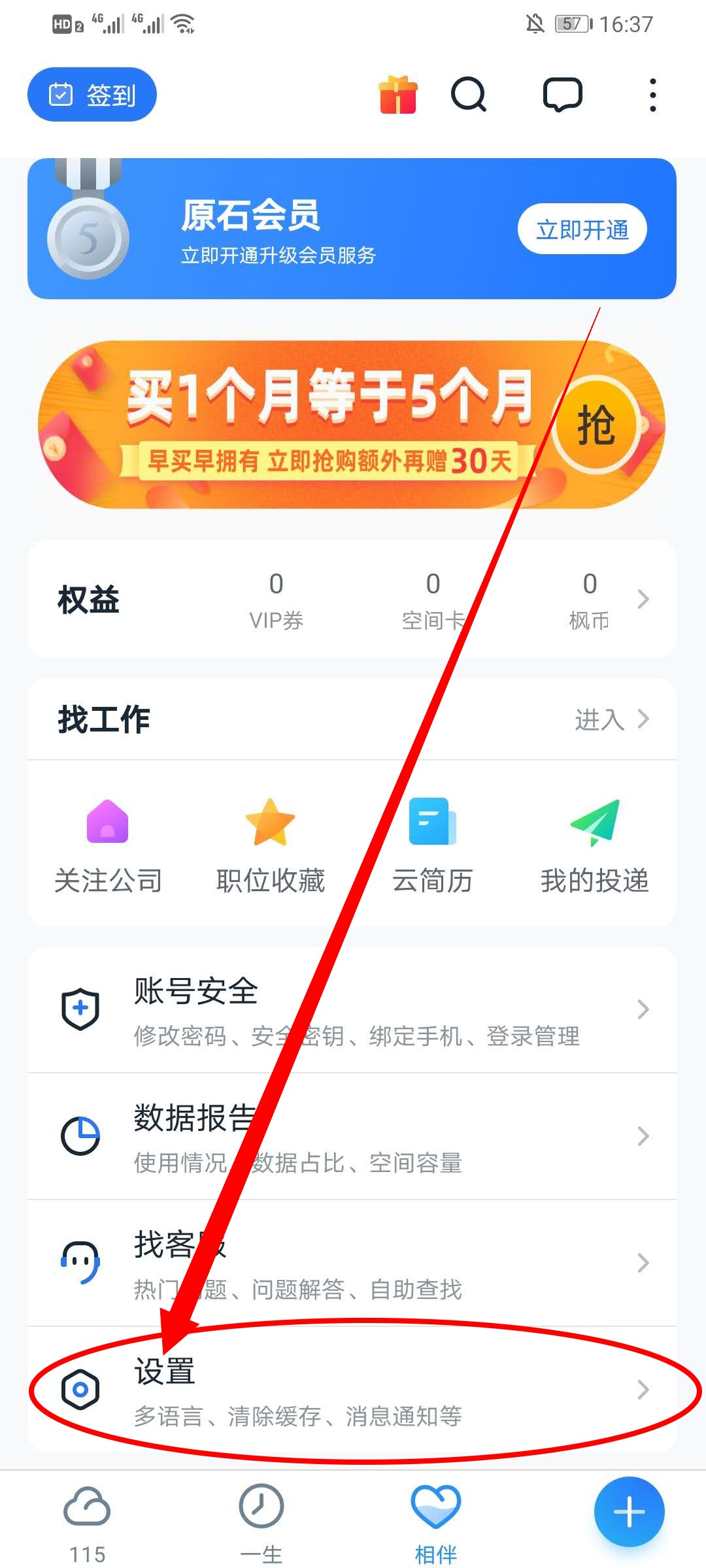Image resolution: width=706 pixels, height=1568 pixels.
Task: Tap 进入 next to 找工作
Action: (611, 719)
